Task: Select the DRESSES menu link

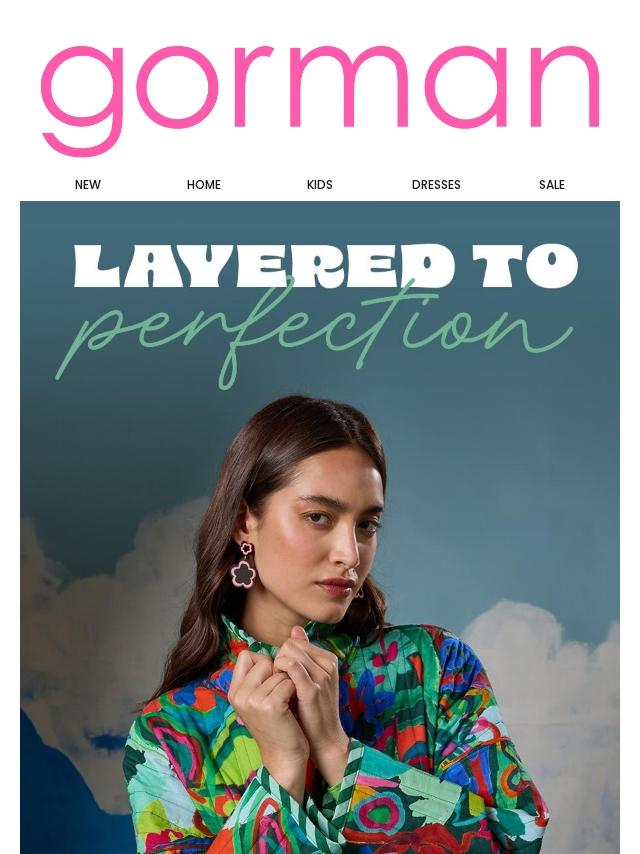Action: (x=436, y=185)
